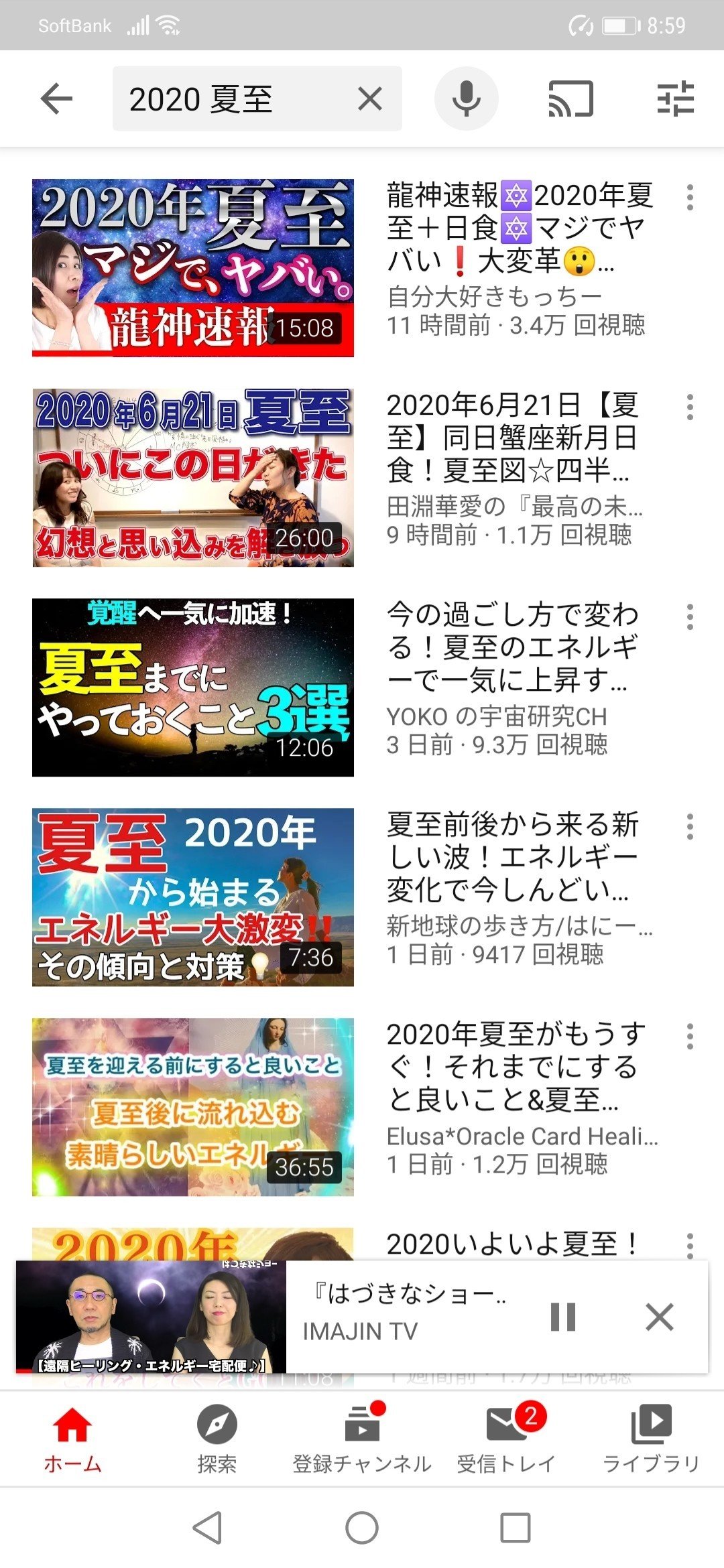
Task: Start voice search with the microphone
Action: (467, 99)
